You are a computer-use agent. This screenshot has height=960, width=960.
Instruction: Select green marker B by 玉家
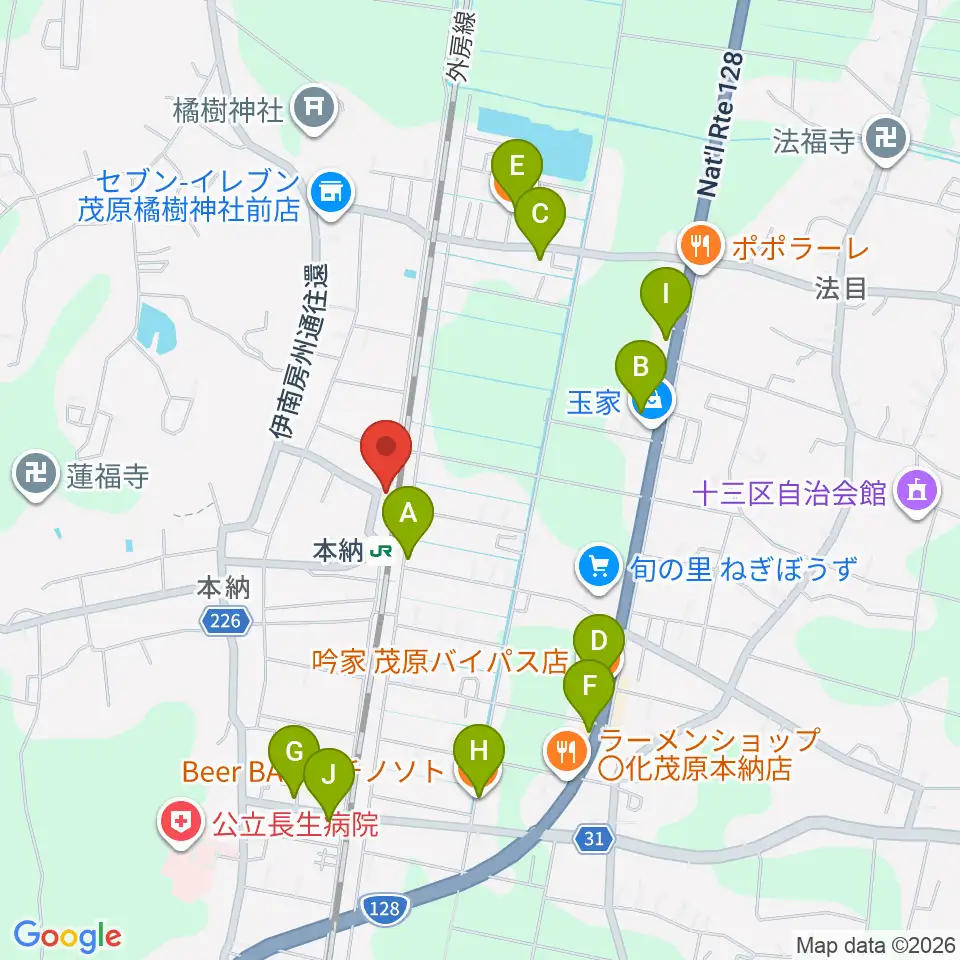click(641, 373)
